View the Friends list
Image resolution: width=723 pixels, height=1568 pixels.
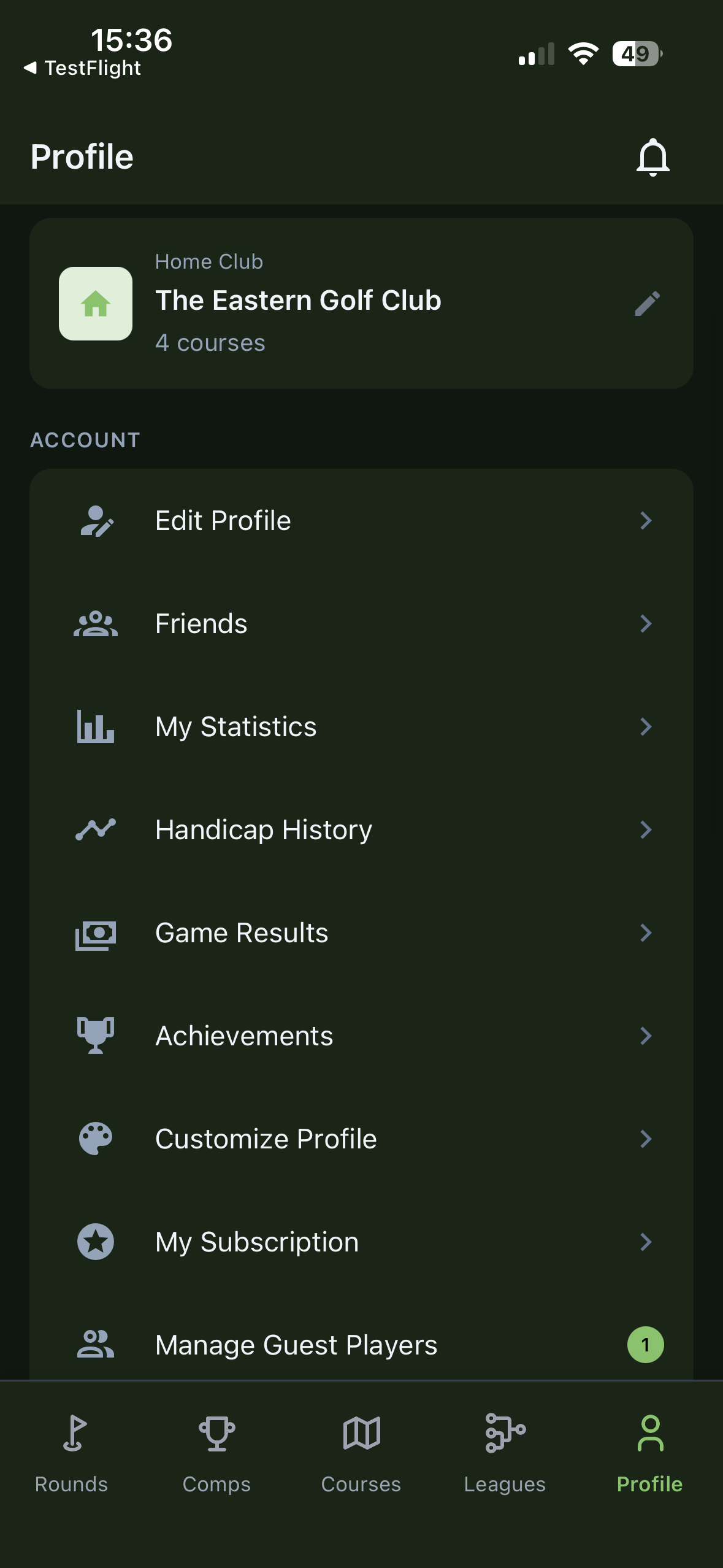pyautogui.click(x=361, y=624)
